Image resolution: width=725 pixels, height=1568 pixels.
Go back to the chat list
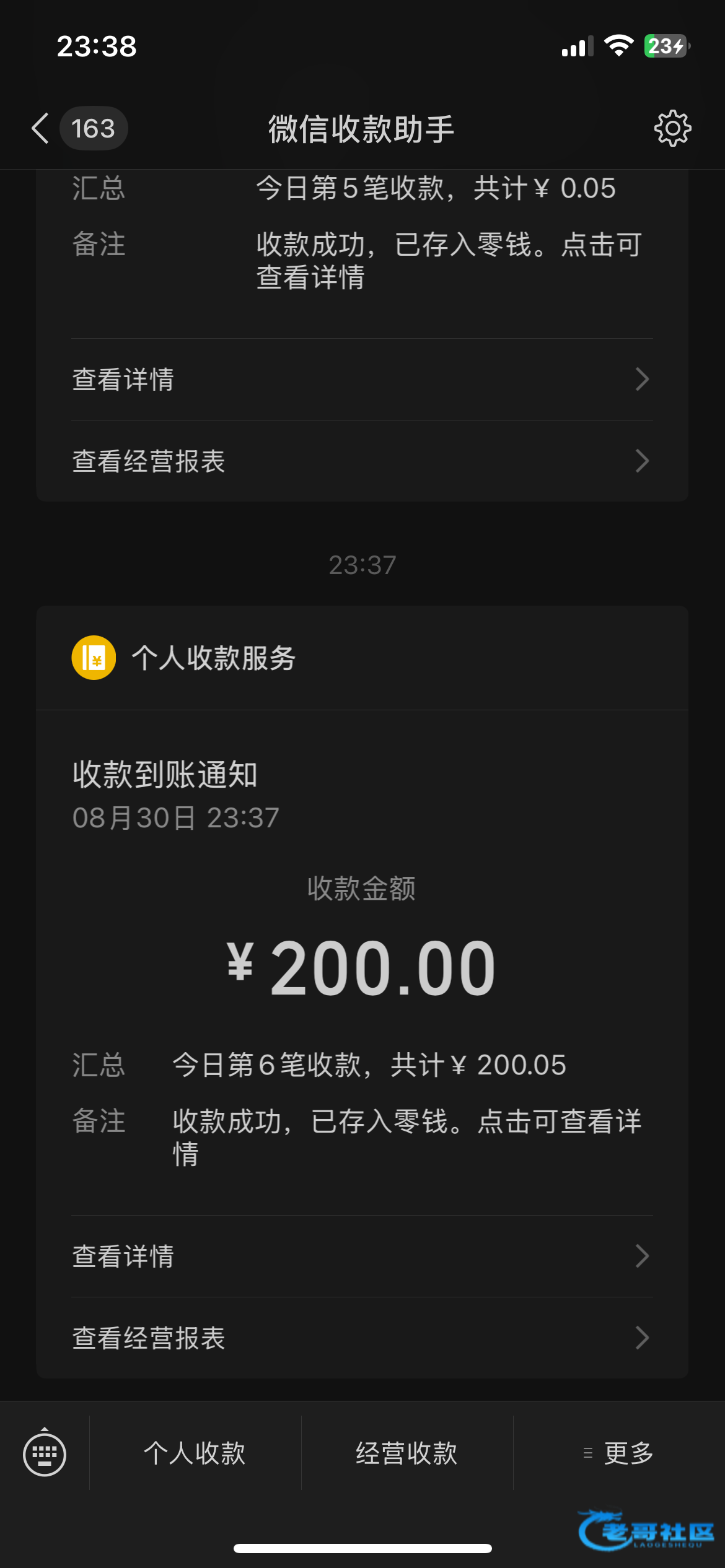point(41,129)
